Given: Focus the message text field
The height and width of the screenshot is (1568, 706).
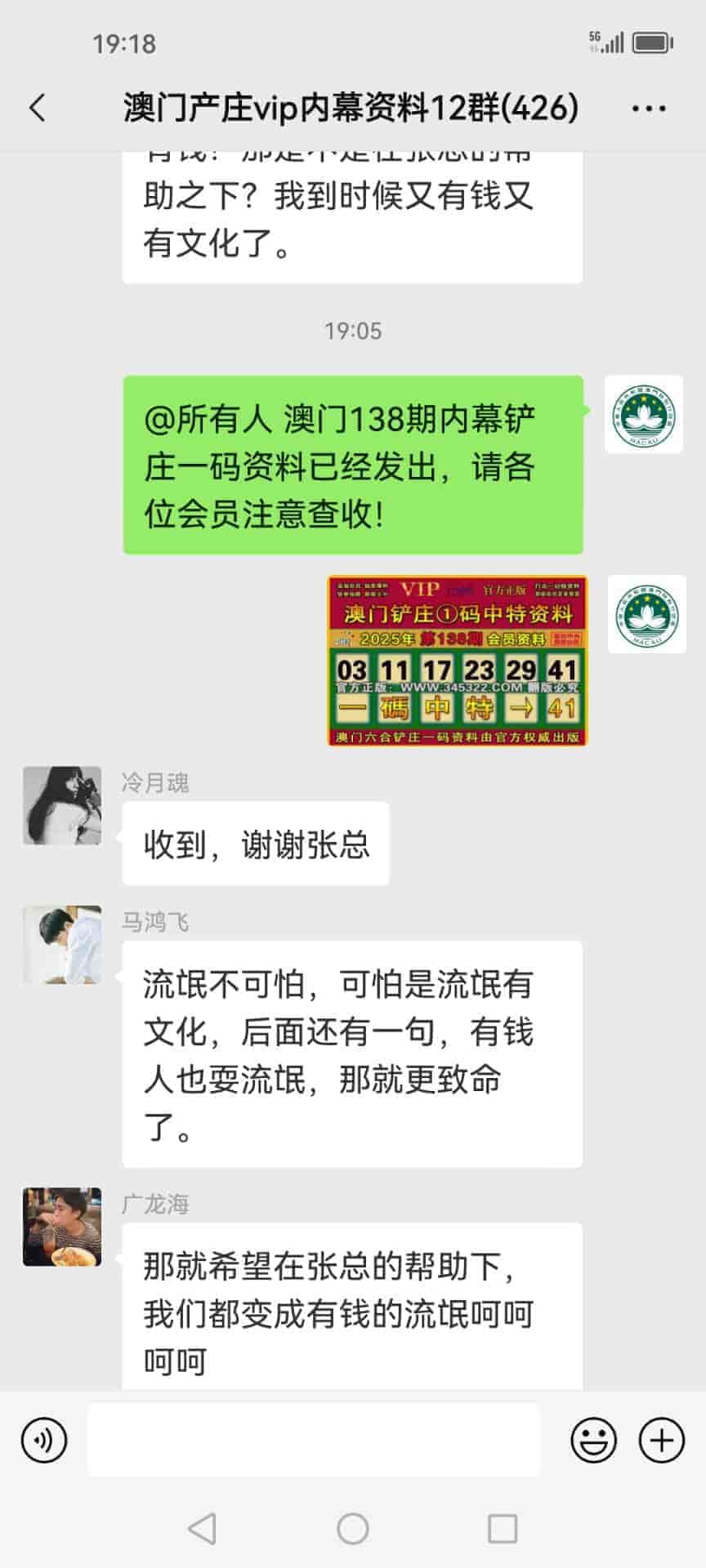Looking at the screenshot, I should pyautogui.click(x=314, y=1440).
